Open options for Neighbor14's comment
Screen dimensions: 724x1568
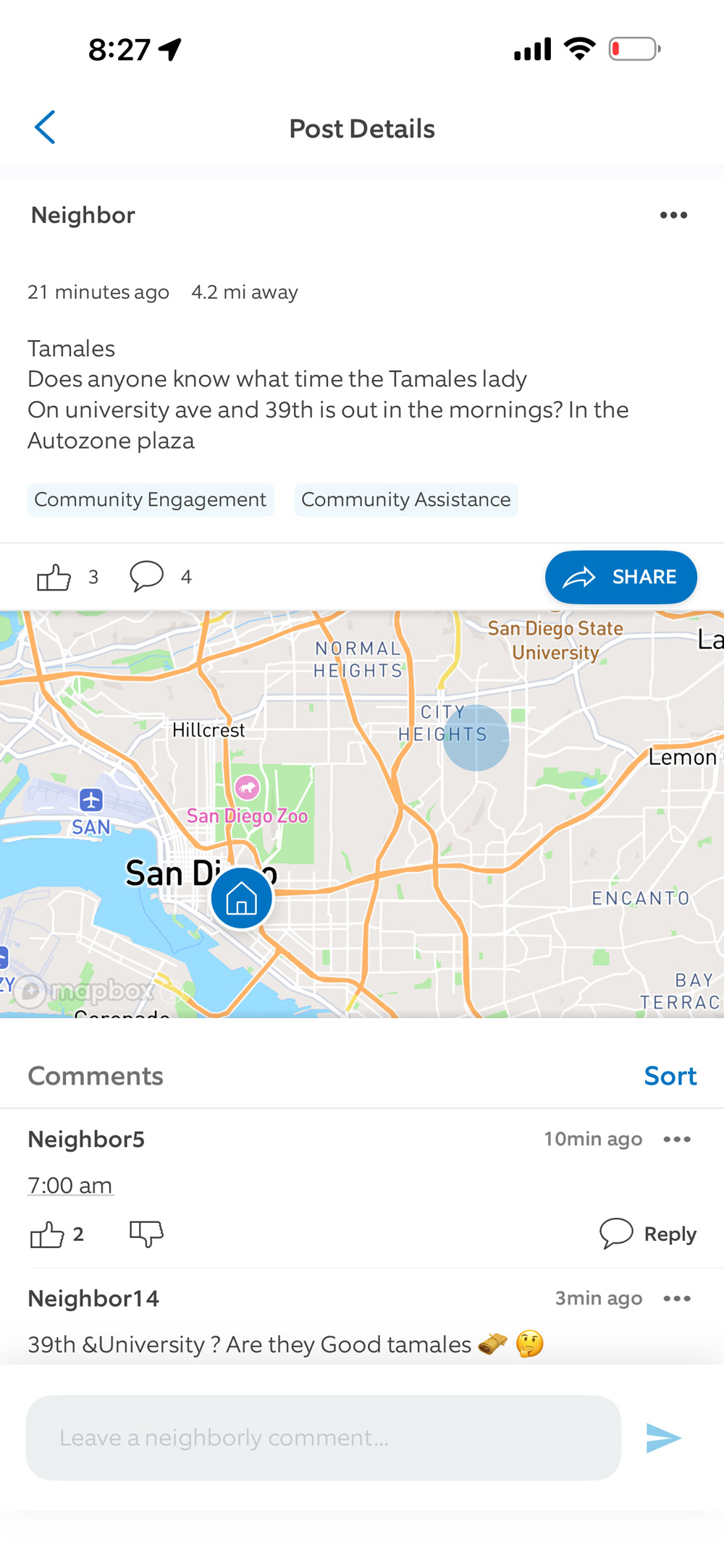click(x=677, y=1299)
